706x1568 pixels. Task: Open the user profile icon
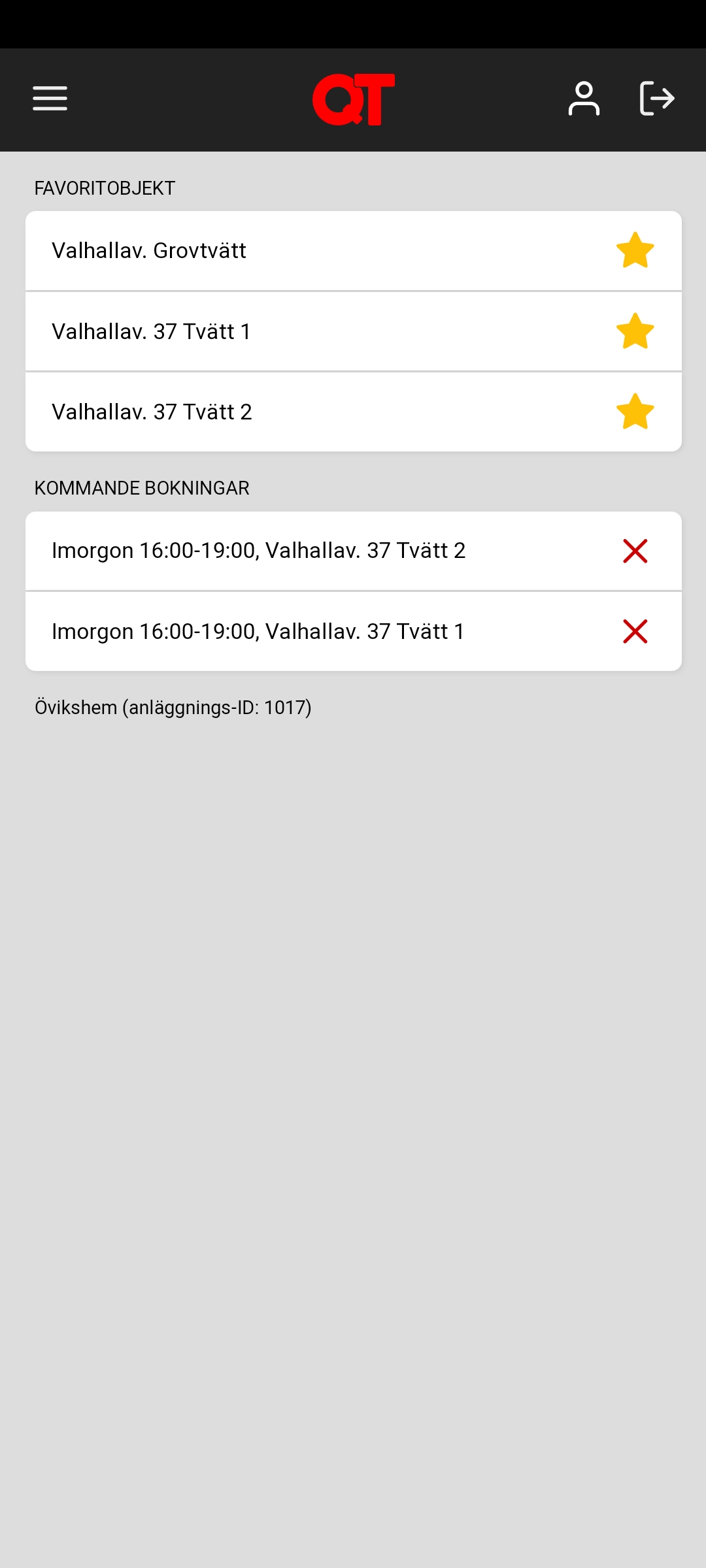(584, 99)
